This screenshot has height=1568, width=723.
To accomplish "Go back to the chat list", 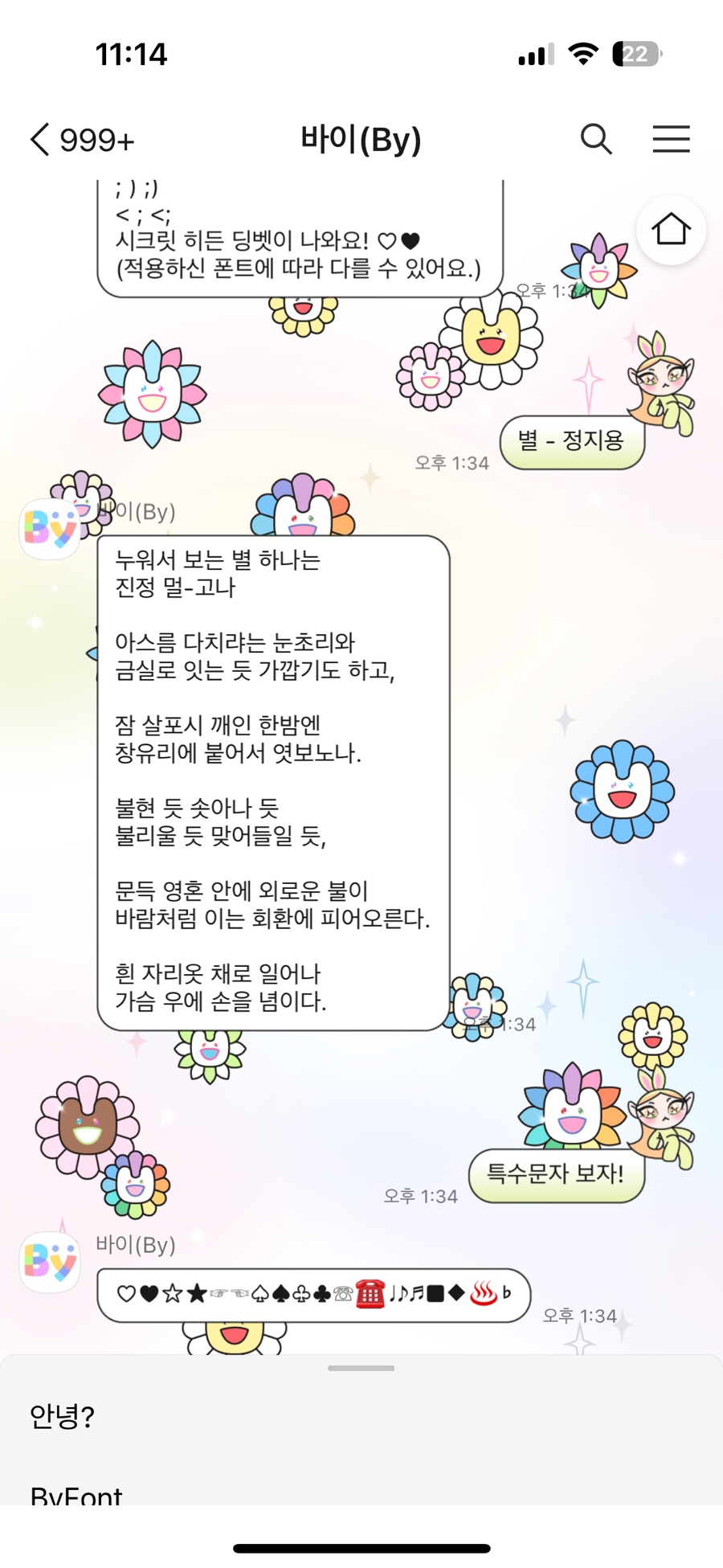I will click(x=82, y=140).
